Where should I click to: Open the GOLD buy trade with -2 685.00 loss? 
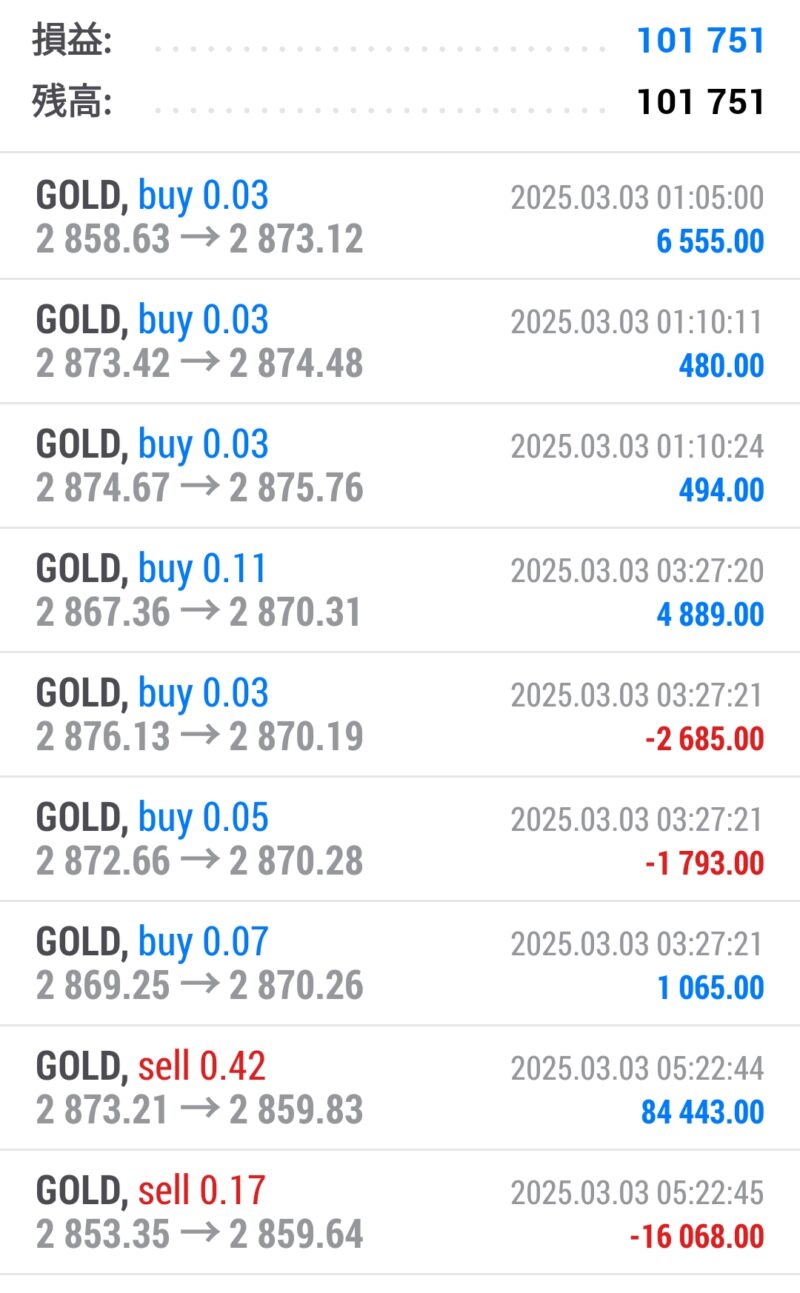tap(400, 715)
